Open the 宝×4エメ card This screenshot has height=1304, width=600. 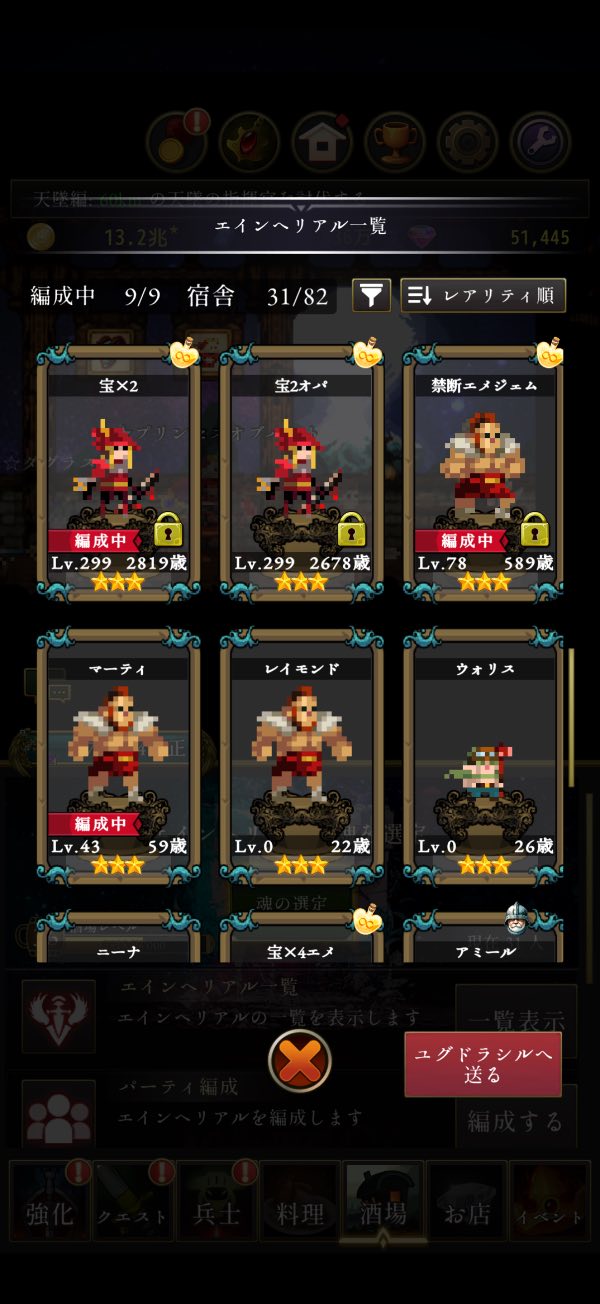pos(302,937)
